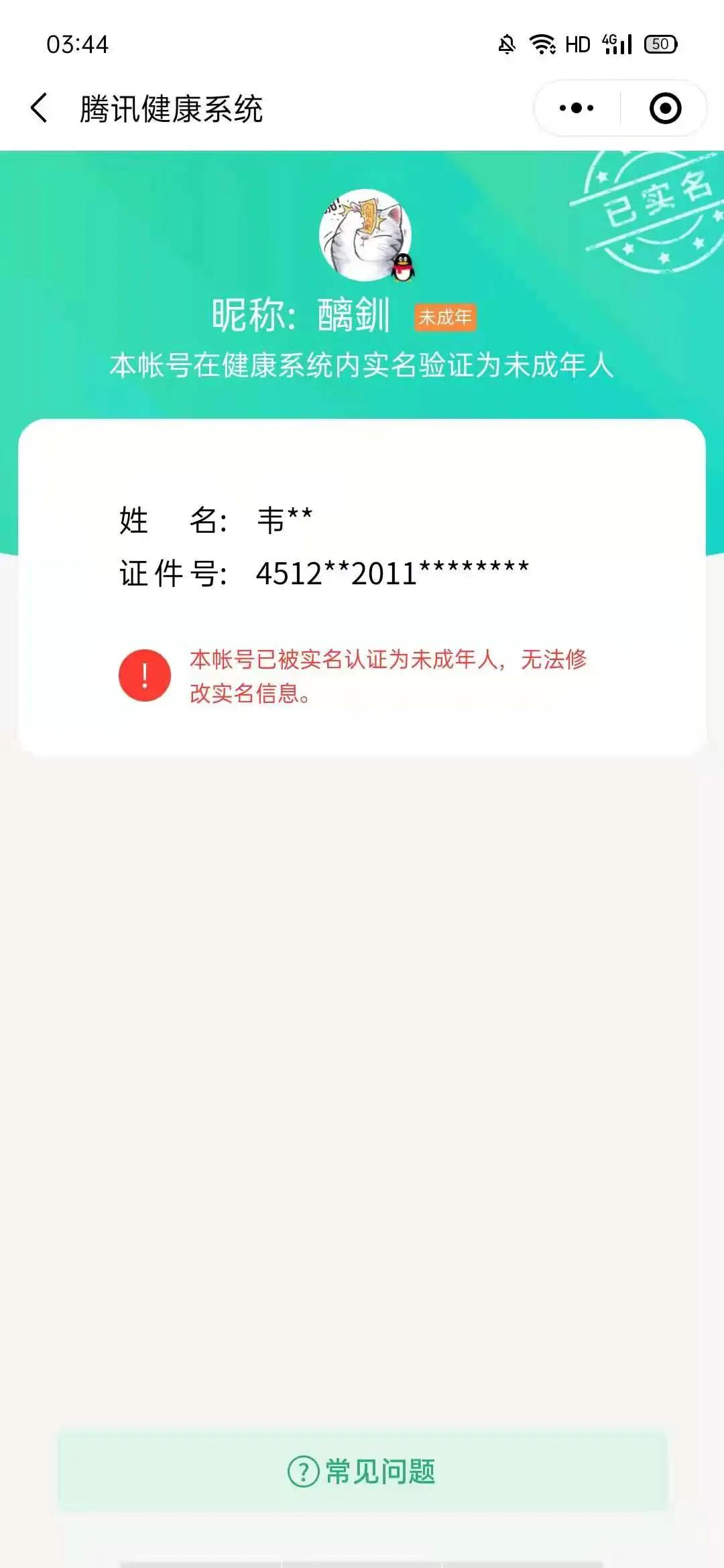
Task: Open 常见问题 help section
Action: pos(362,1471)
